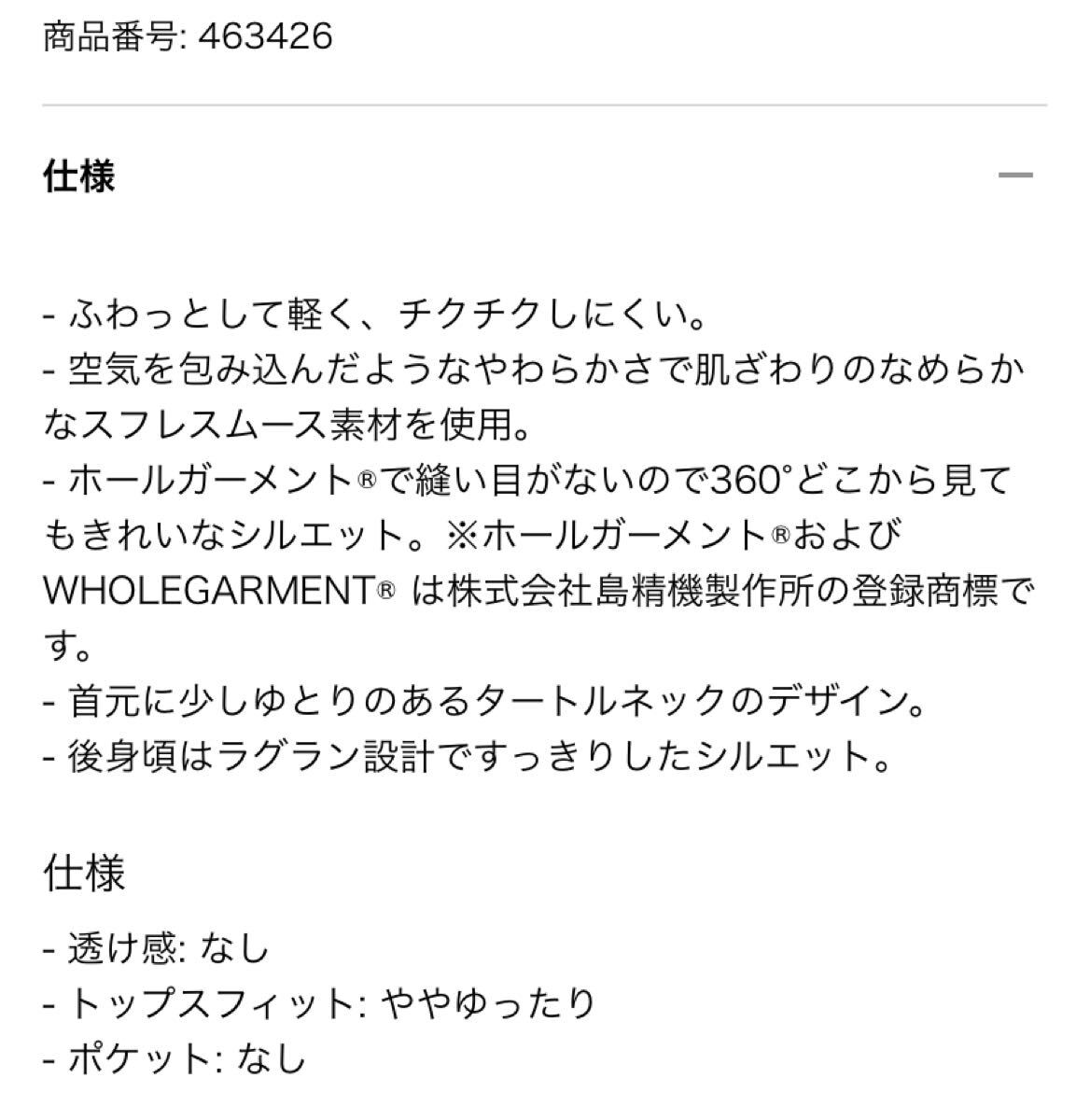
Task: Collapse the 仕様 section
Action: pyautogui.click(x=1015, y=175)
